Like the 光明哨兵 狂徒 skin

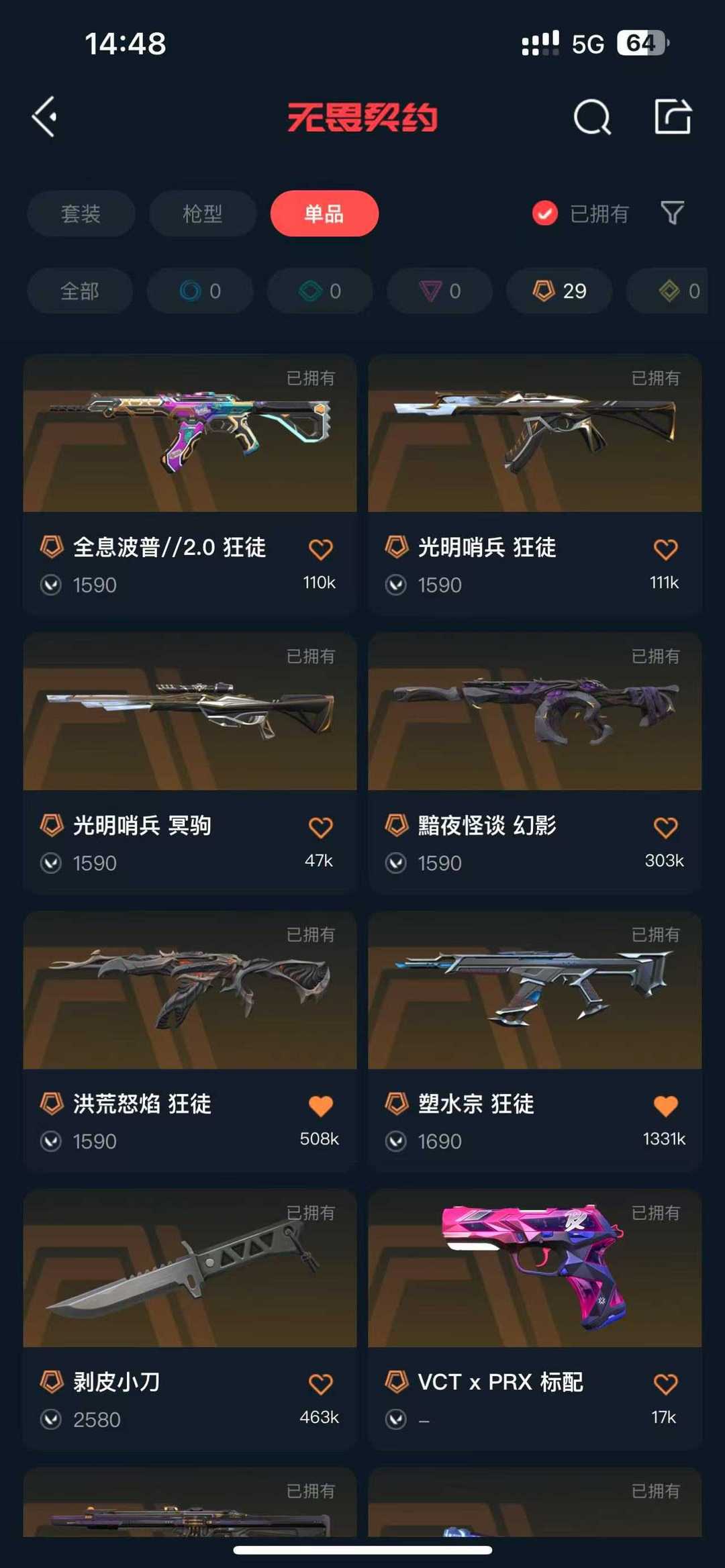pos(665,550)
